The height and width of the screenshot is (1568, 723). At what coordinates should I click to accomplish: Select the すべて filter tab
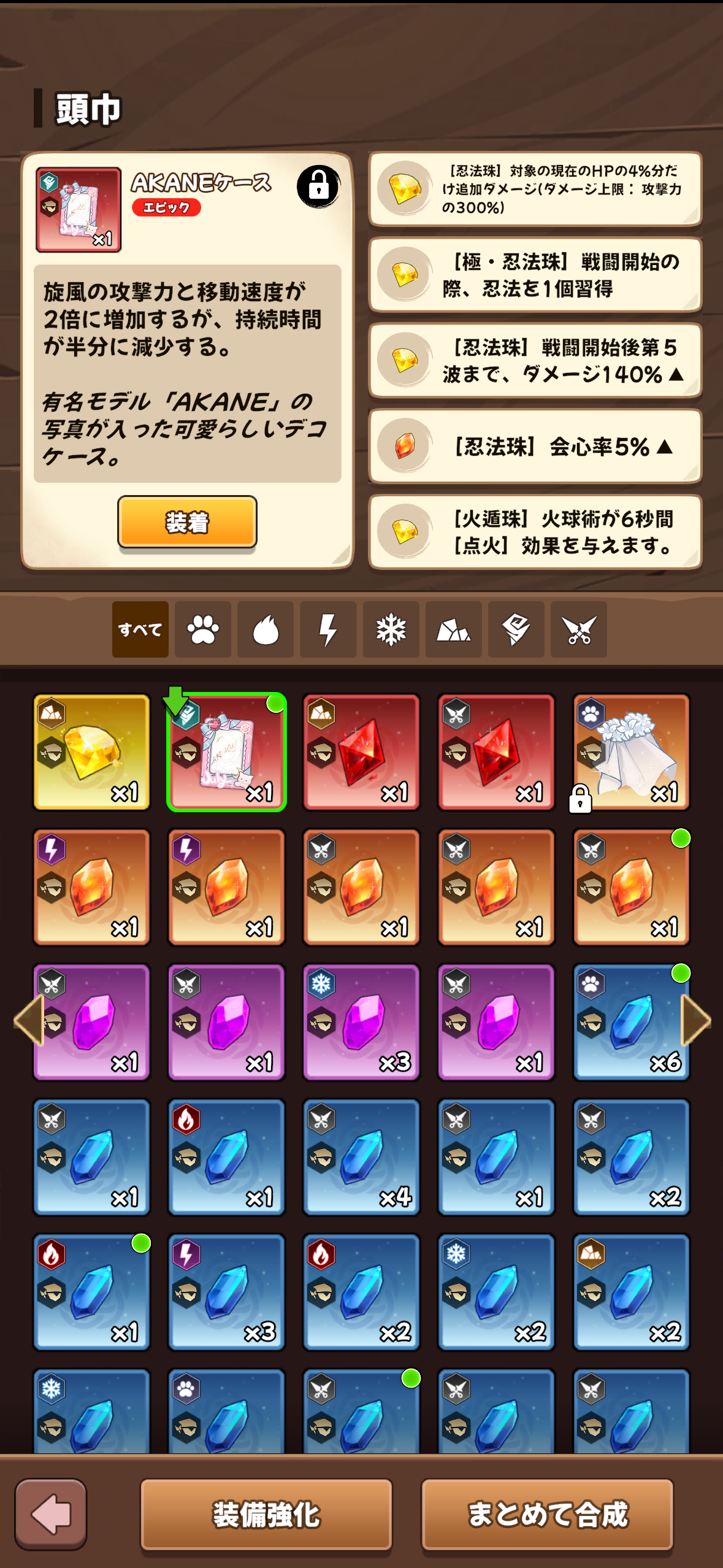tap(140, 629)
